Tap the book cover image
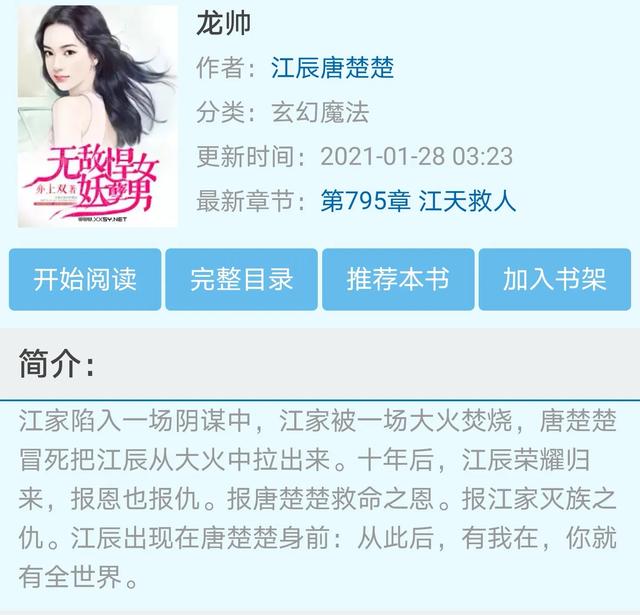 97,115
